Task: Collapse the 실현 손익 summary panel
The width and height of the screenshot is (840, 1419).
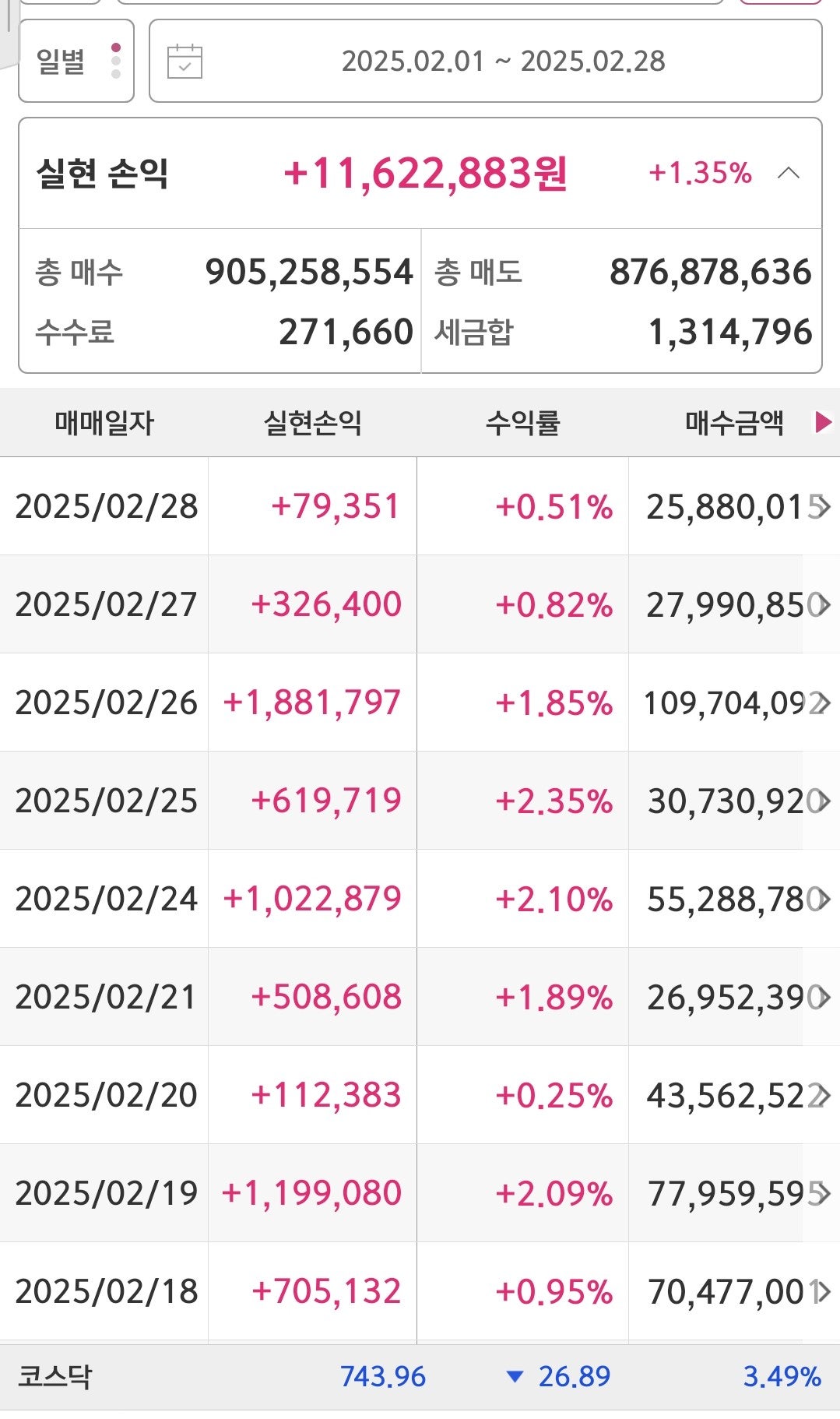Action: coord(788,173)
